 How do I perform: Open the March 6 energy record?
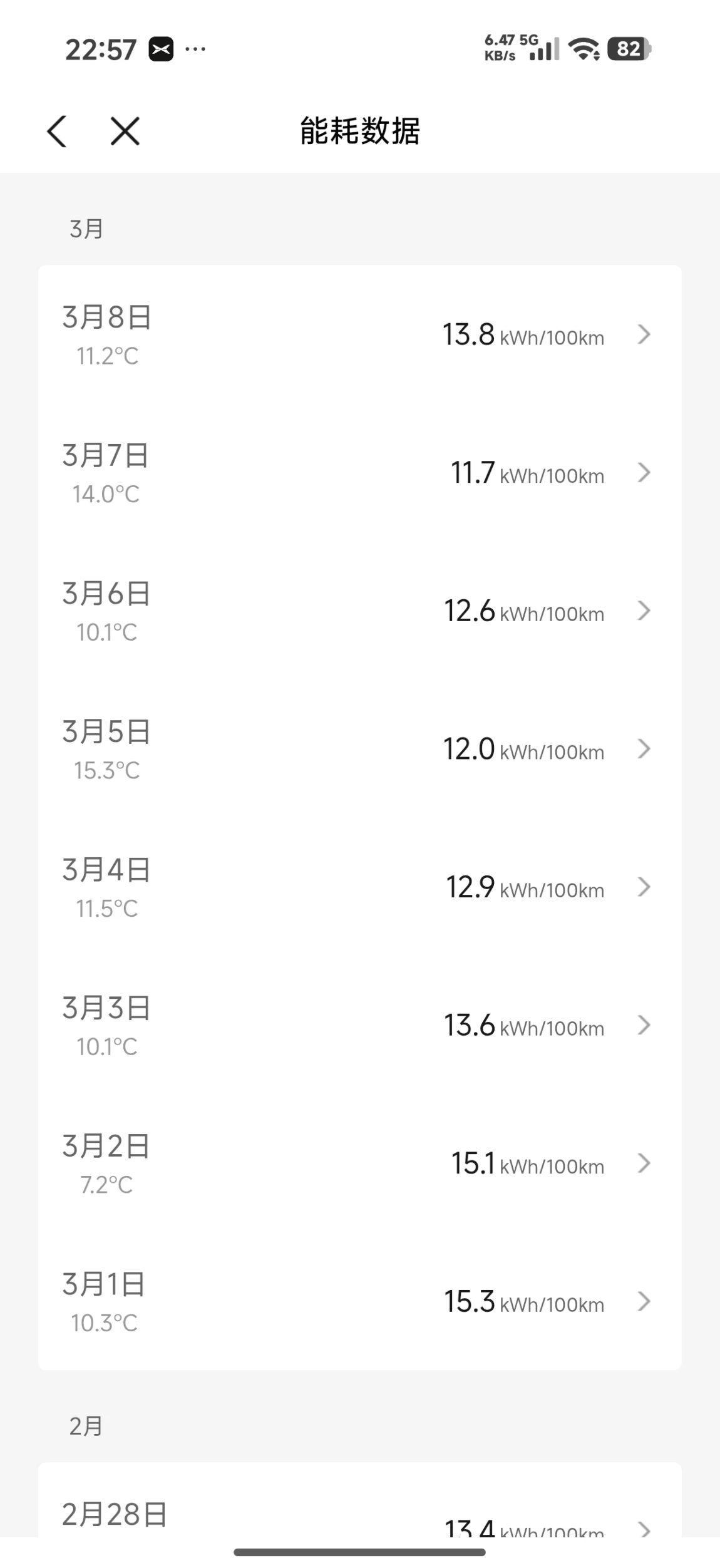click(x=359, y=611)
